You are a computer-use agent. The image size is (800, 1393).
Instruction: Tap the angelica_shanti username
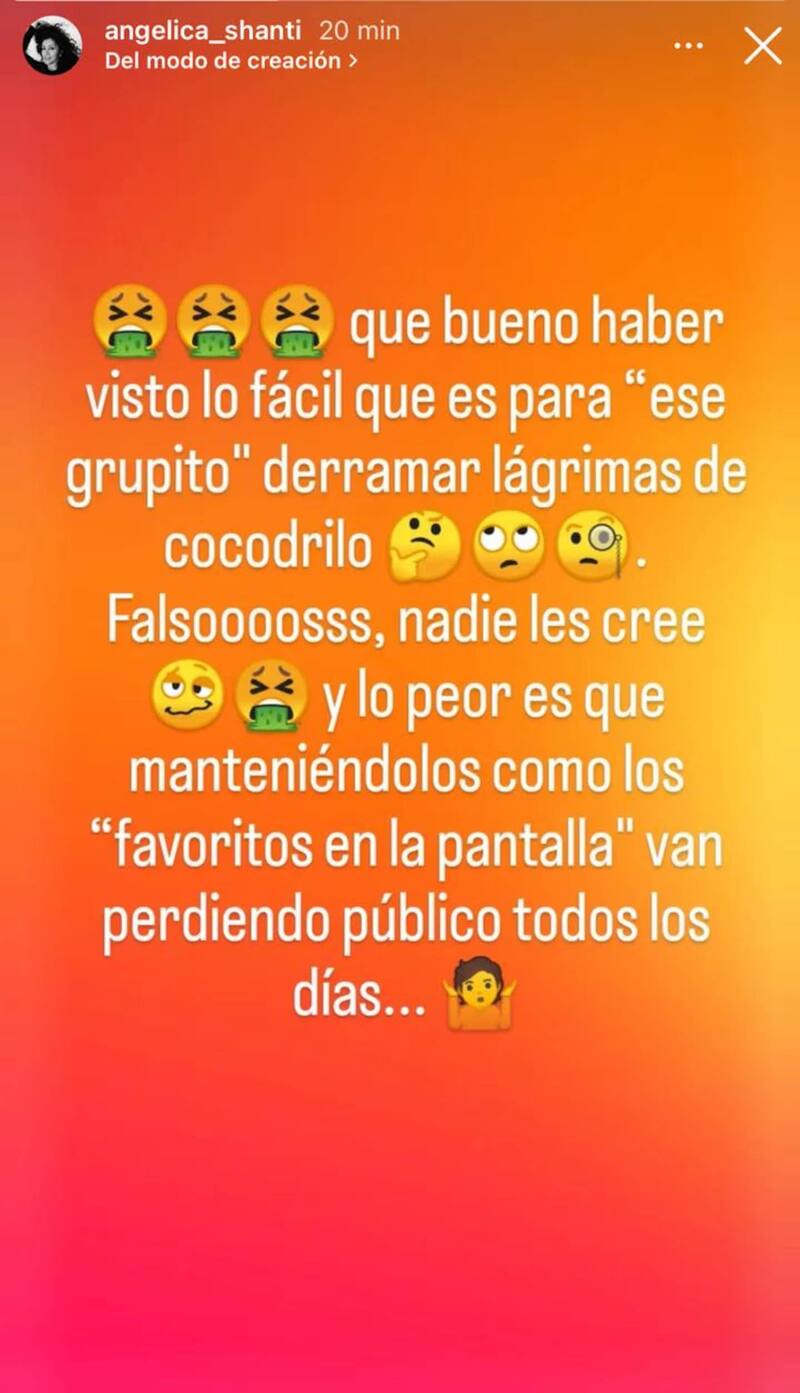click(207, 31)
